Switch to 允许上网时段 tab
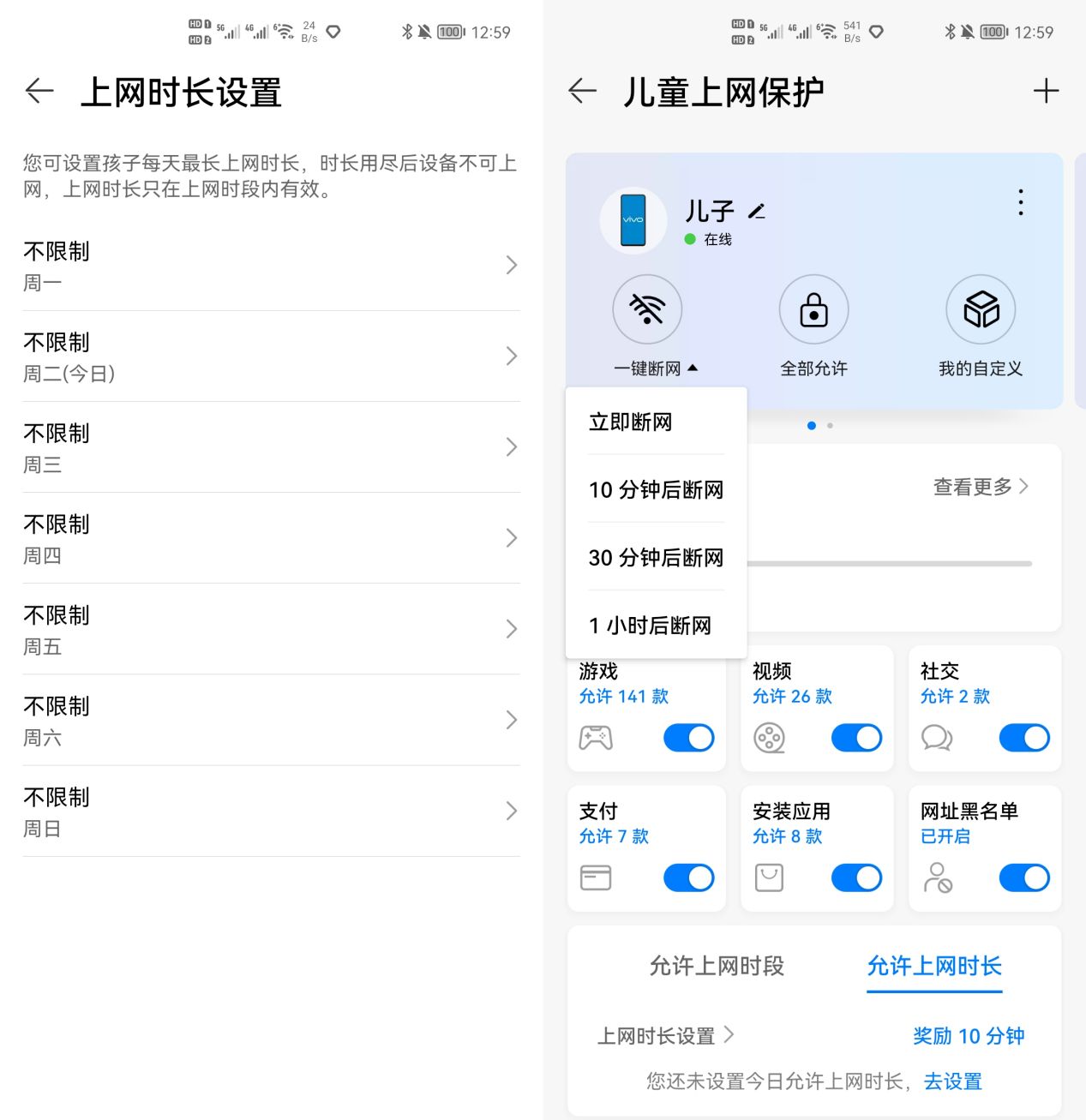 tap(717, 966)
